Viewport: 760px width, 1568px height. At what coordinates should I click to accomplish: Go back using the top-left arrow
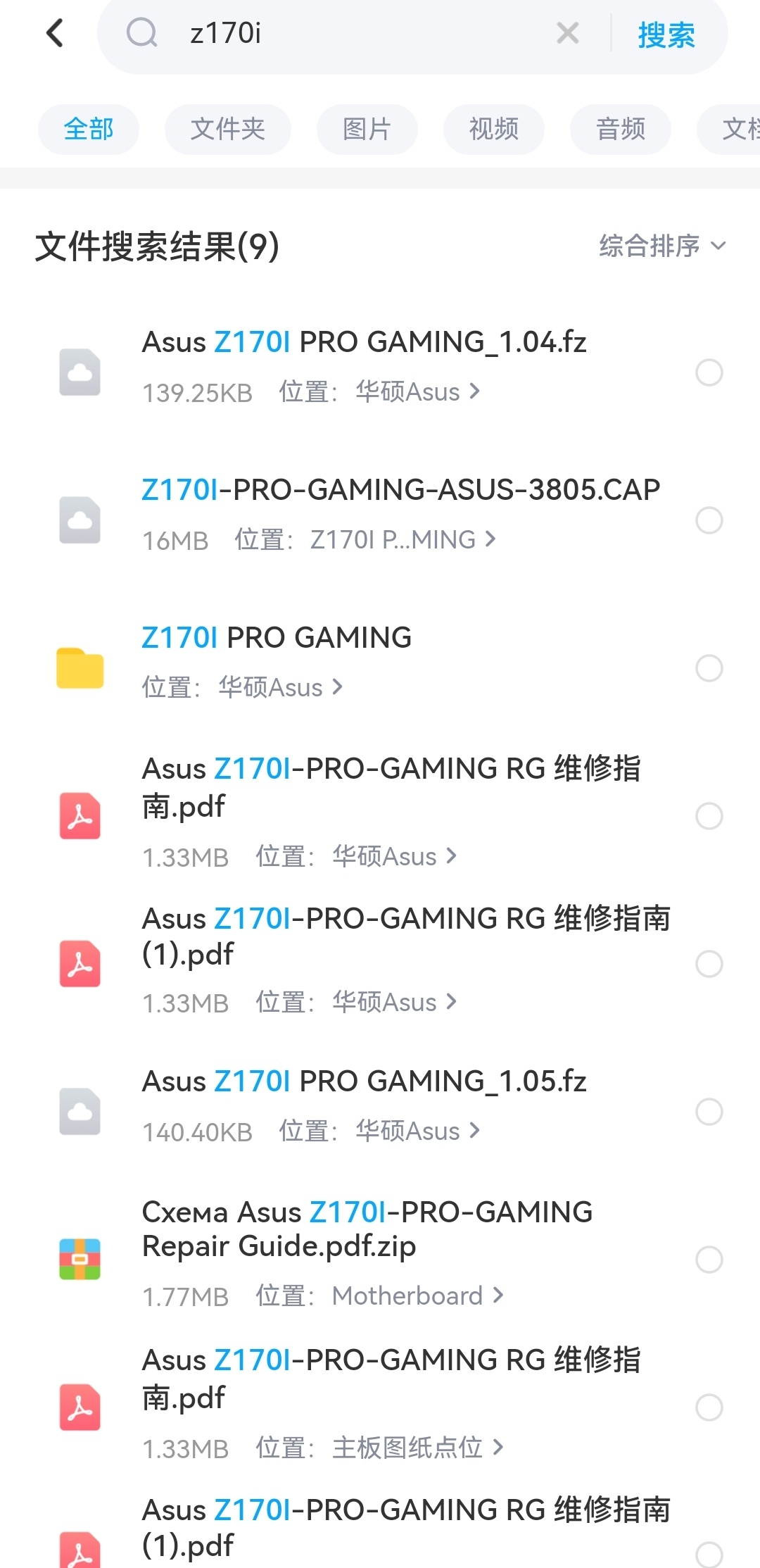pyautogui.click(x=54, y=33)
